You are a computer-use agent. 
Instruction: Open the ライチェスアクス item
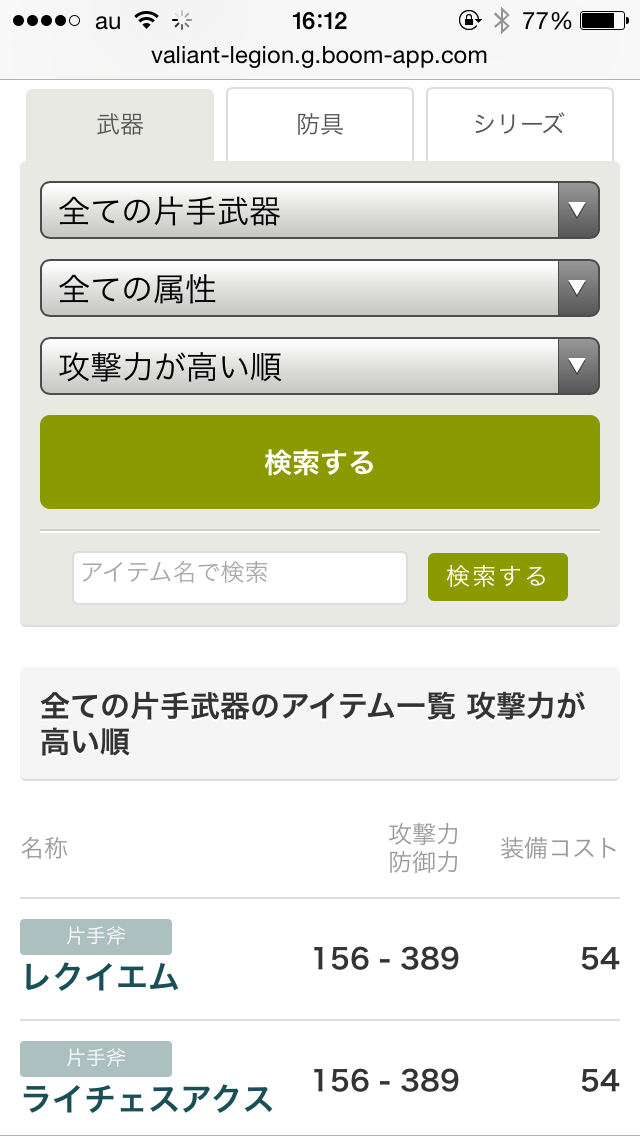pos(147,1098)
